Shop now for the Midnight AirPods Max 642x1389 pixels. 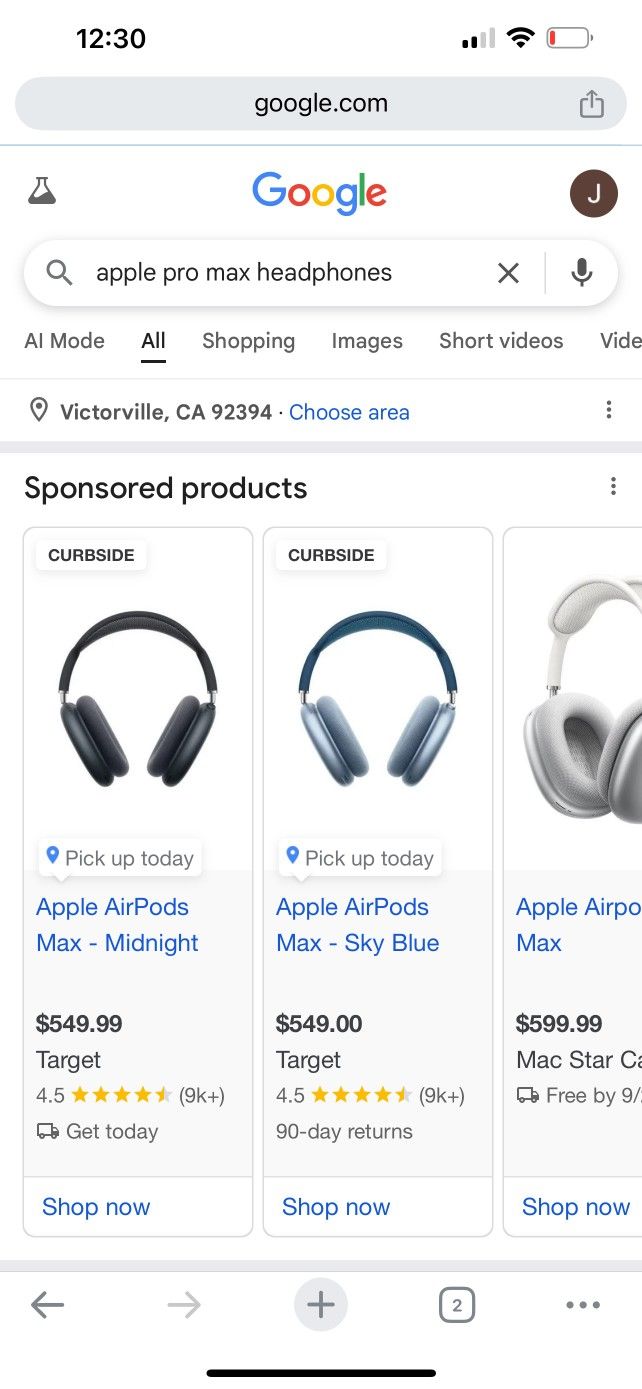96,1207
